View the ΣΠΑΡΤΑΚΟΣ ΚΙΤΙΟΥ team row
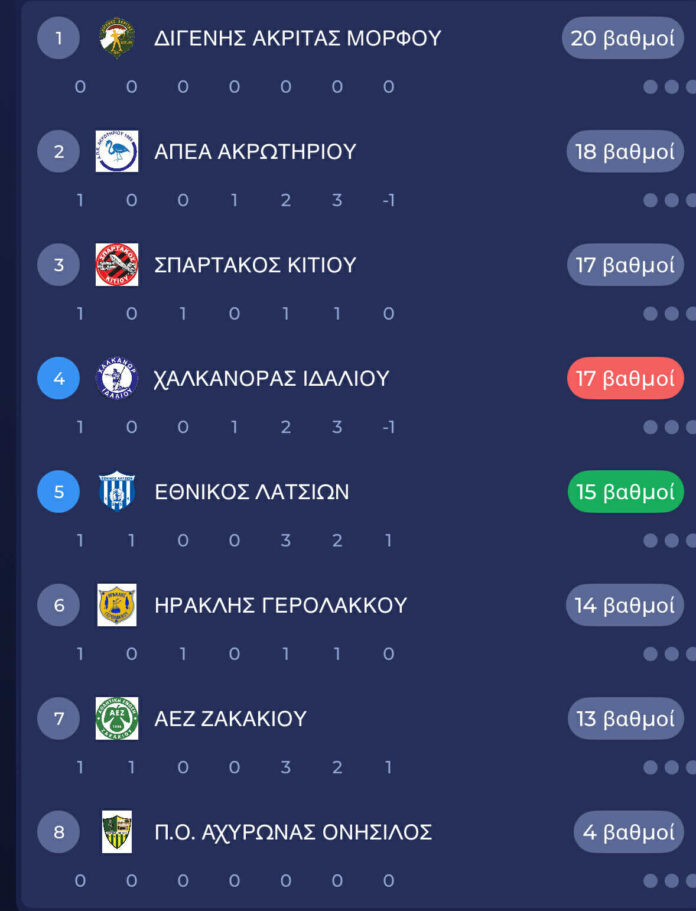696x911 pixels. coord(255,265)
